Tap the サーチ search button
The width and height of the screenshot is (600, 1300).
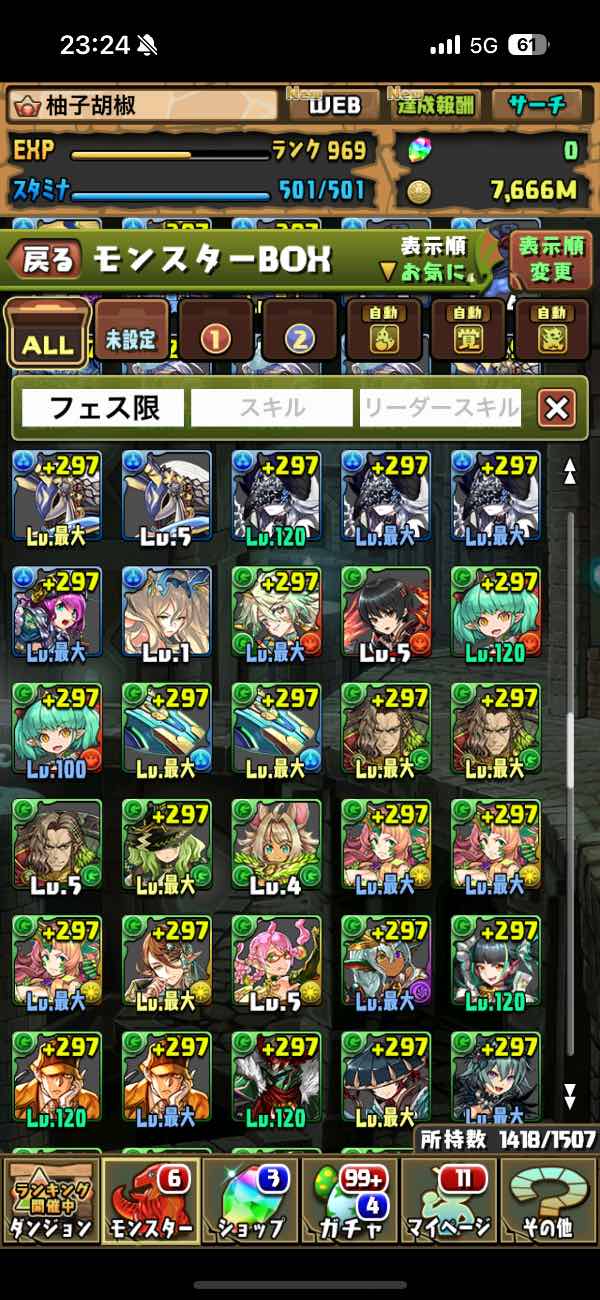[537, 105]
